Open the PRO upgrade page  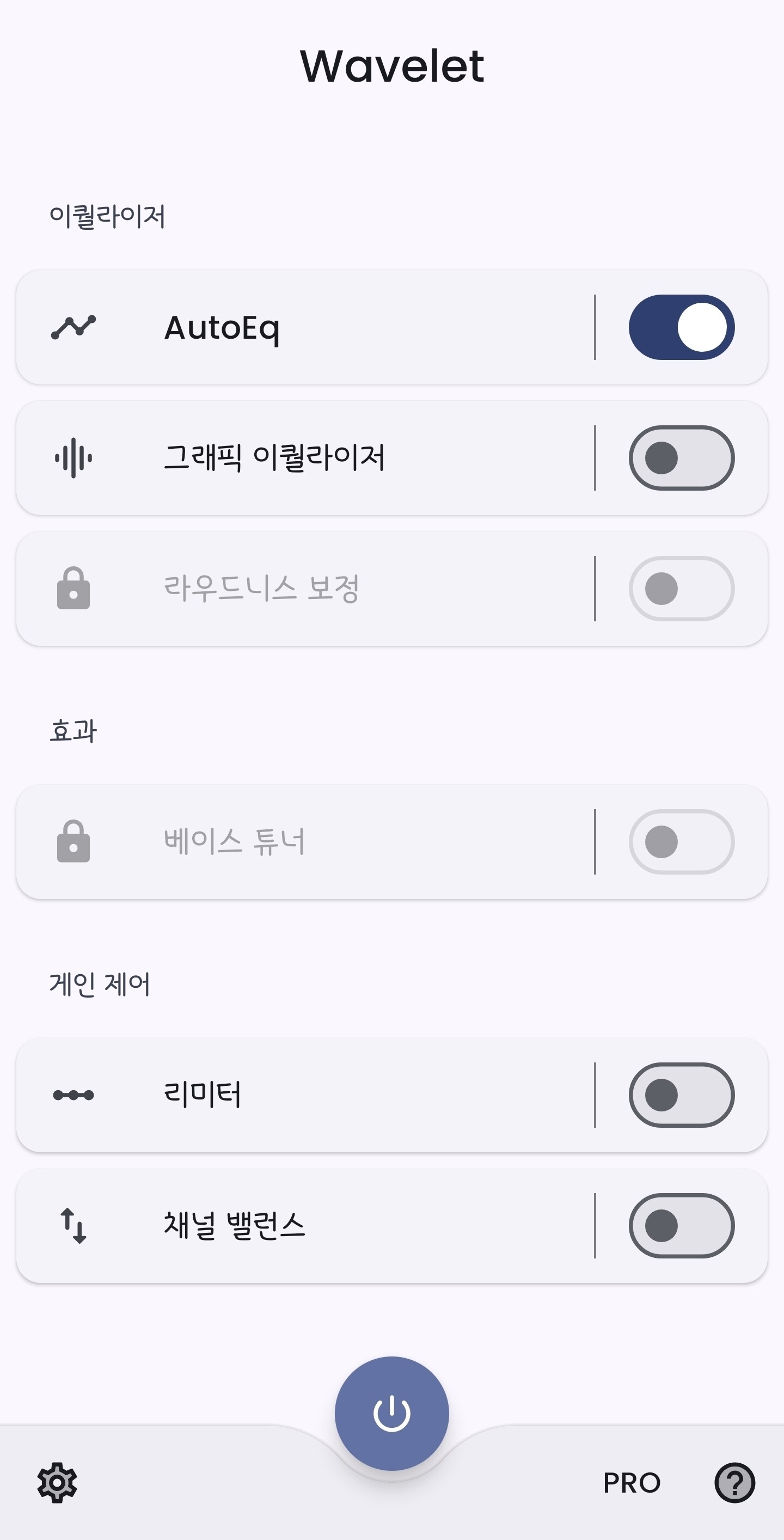coord(632,1483)
